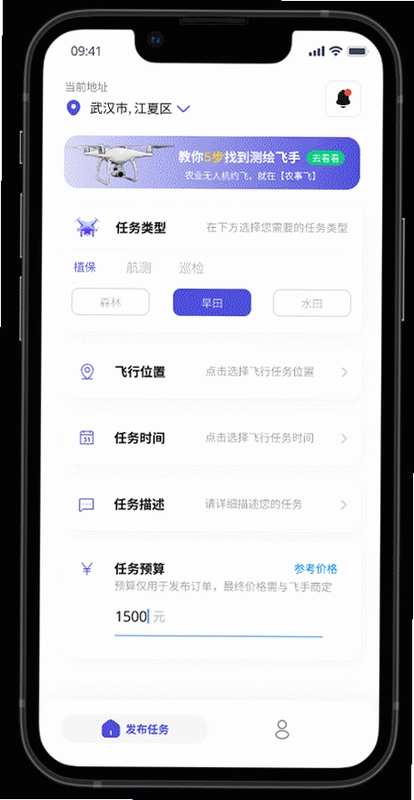Switch to the 航测 tab
This screenshot has height=800, width=414.
tap(138, 267)
